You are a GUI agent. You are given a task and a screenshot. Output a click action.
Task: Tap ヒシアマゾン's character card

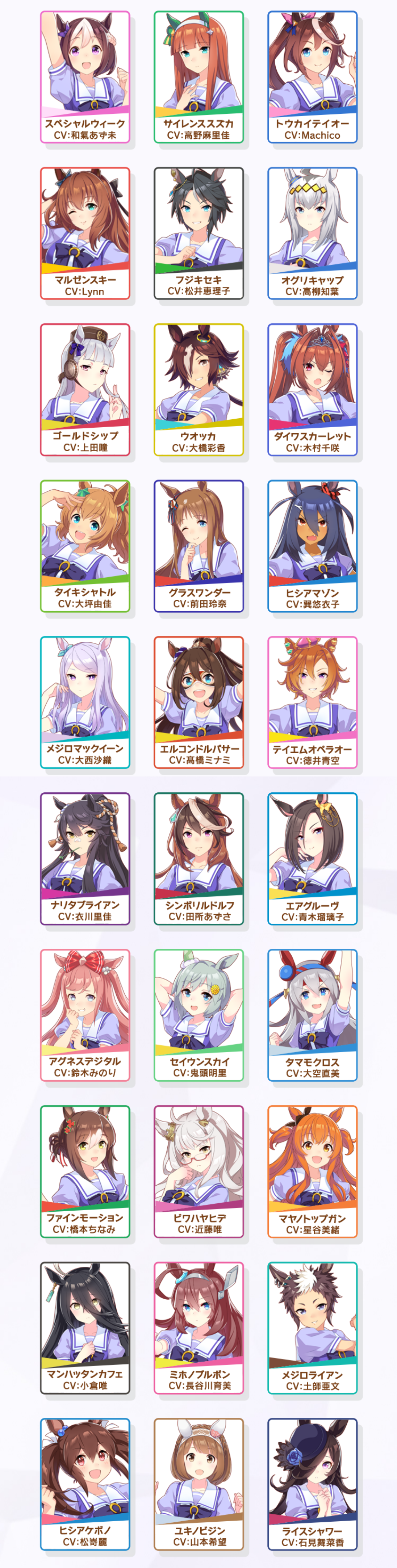312,546
